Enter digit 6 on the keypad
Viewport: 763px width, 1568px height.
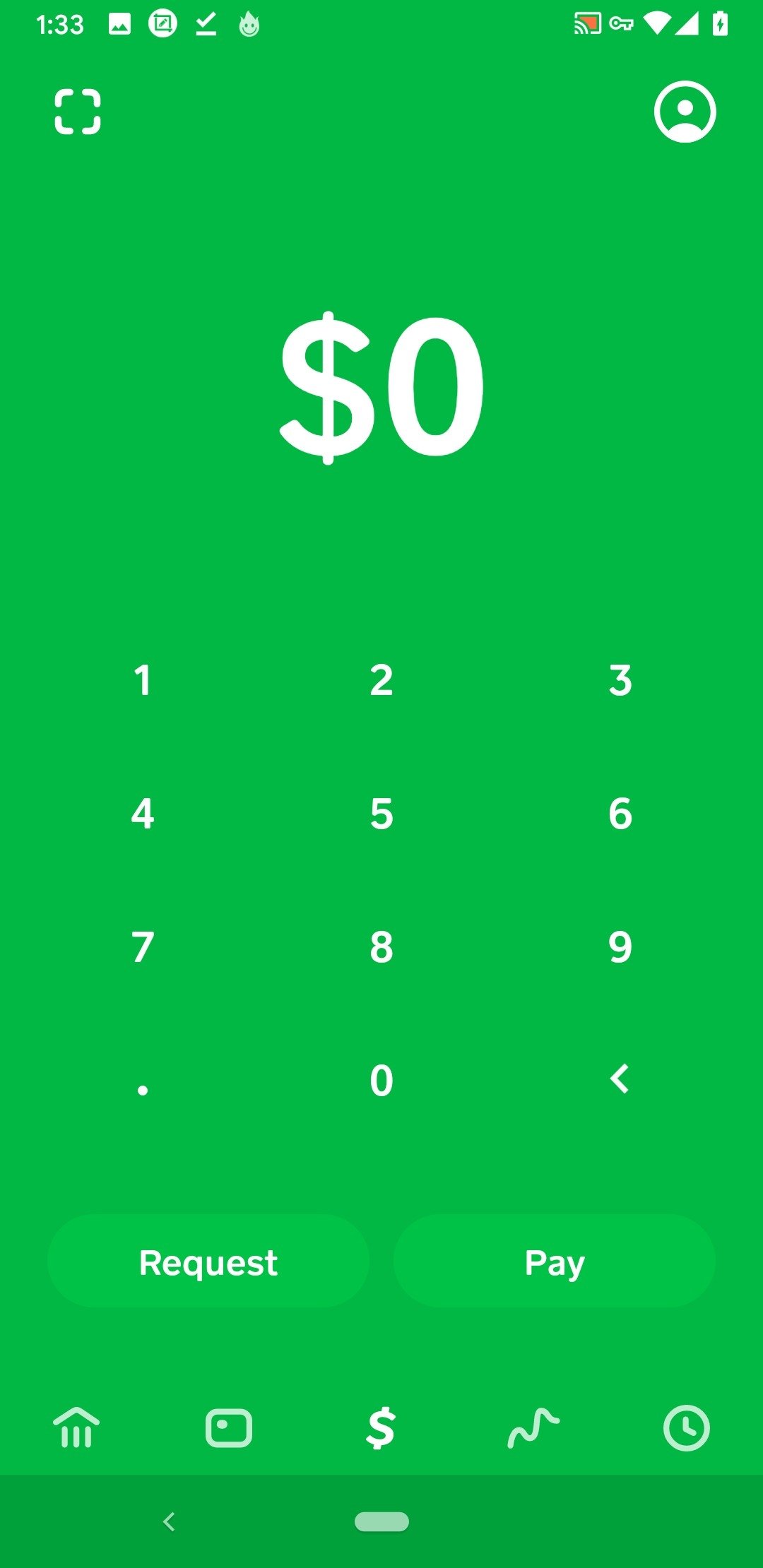click(x=620, y=814)
